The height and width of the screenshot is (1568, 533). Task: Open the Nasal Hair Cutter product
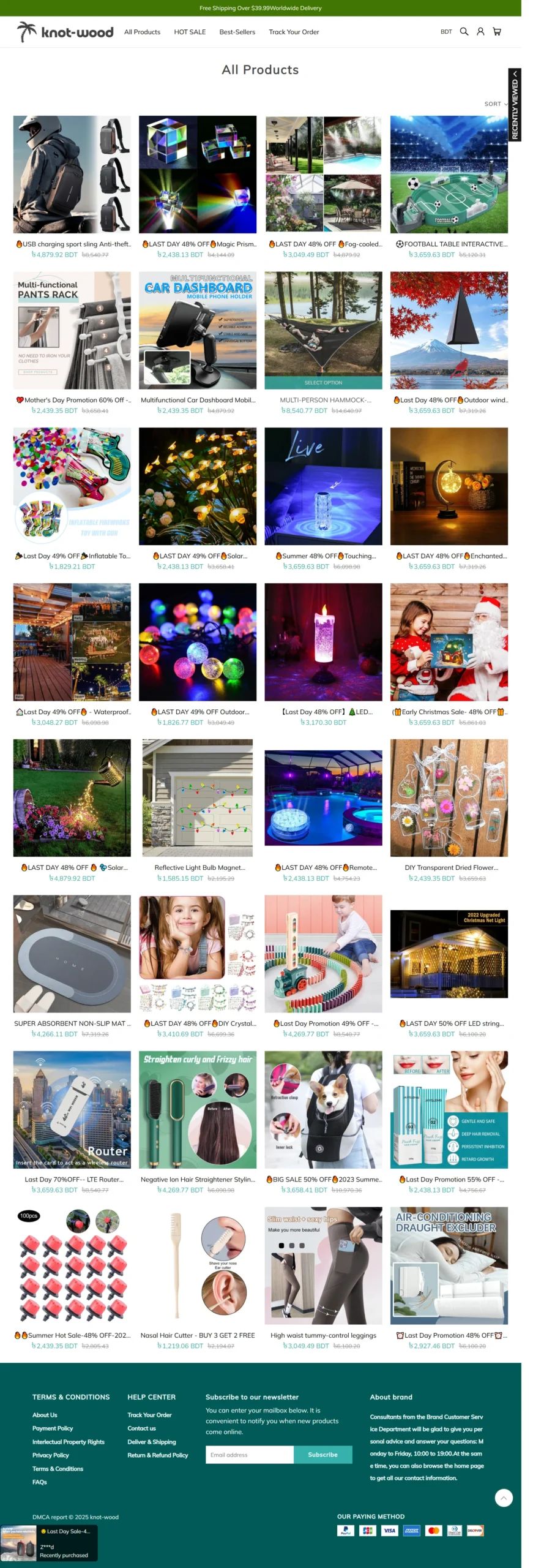point(198,1265)
